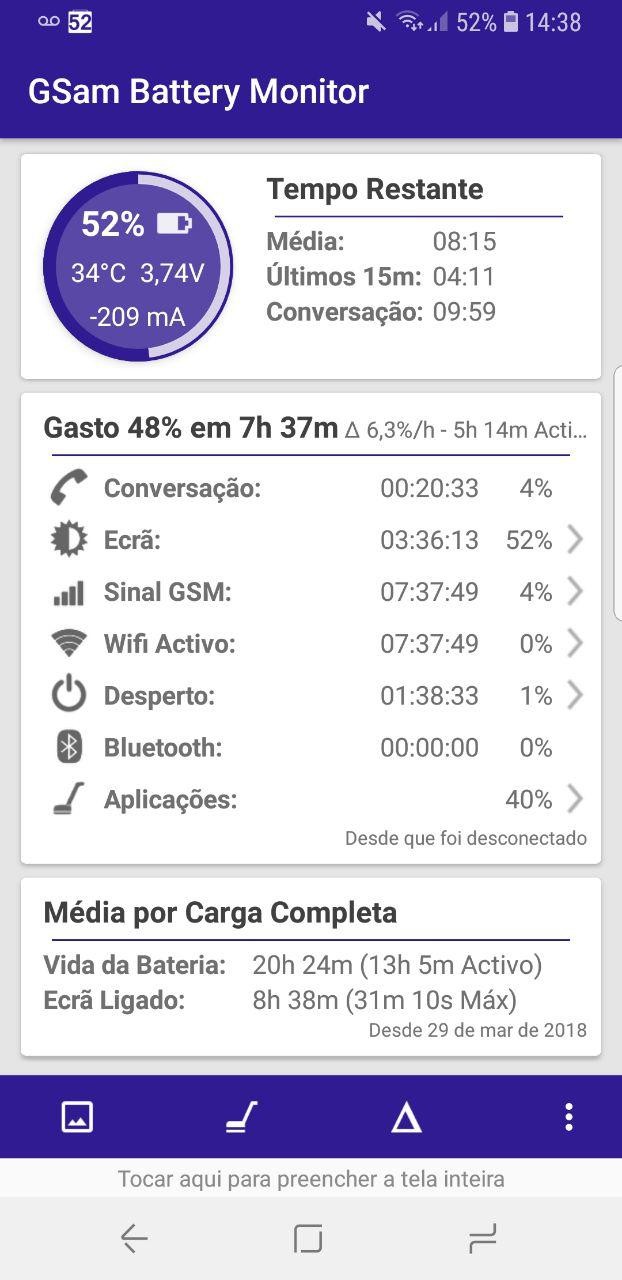Open the Desperto wake details row
The image size is (622, 1280).
click(x=310, y=697)
